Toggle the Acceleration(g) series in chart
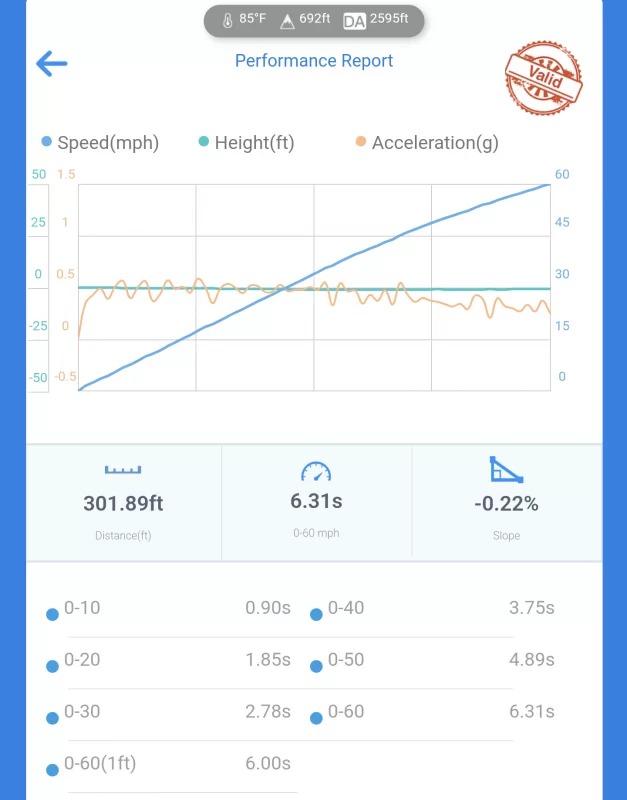 pyautogui.click(x=426, y=143)
